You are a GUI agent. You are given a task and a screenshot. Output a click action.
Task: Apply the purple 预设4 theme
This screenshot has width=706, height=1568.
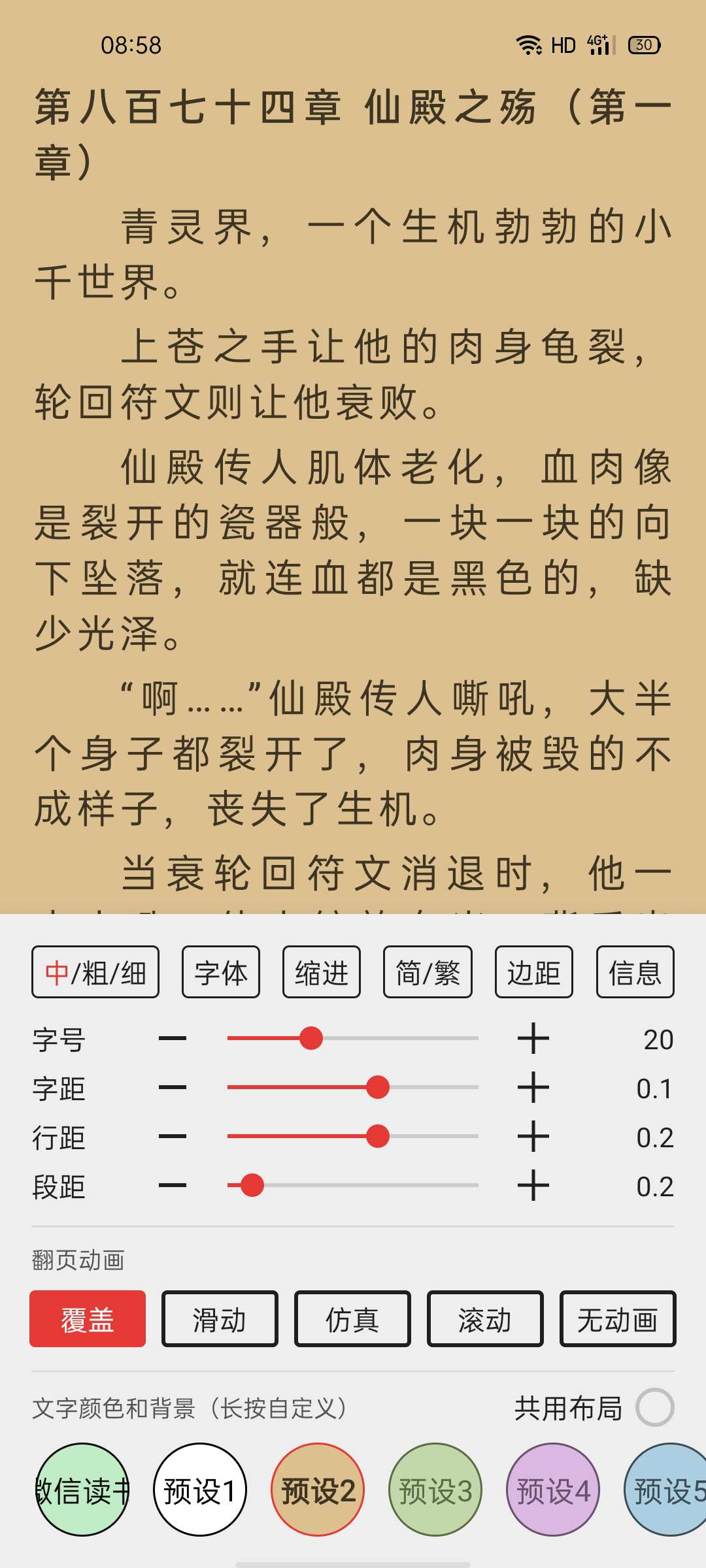[x=553, y=1490]
